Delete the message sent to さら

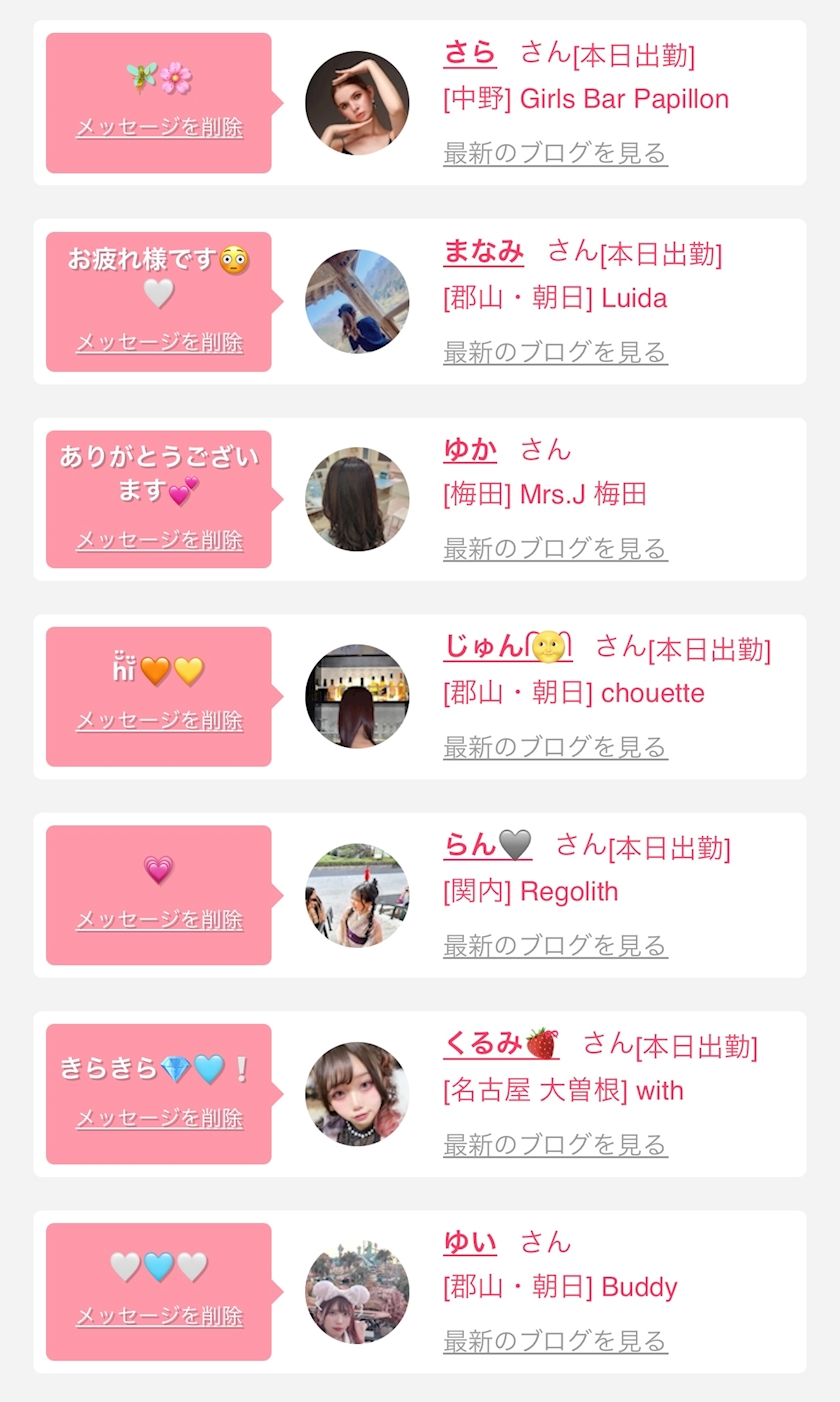tap(159, 128)
